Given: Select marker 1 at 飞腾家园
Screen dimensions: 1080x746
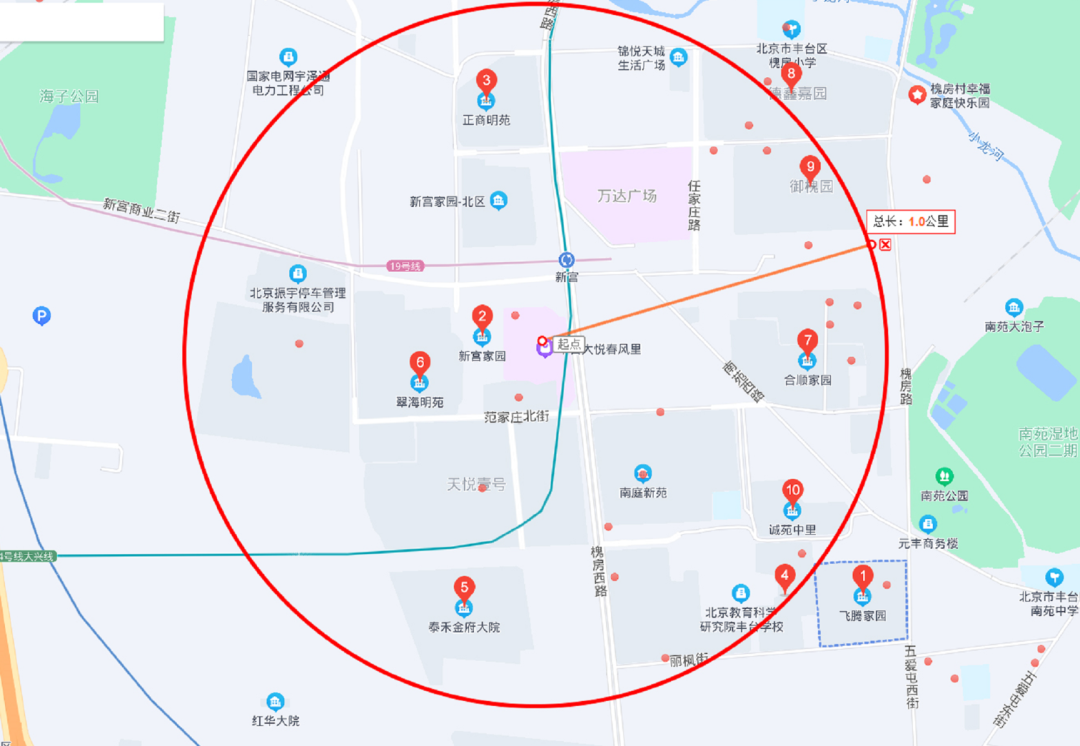Looking at the screenshot, I should pos(862,578).
